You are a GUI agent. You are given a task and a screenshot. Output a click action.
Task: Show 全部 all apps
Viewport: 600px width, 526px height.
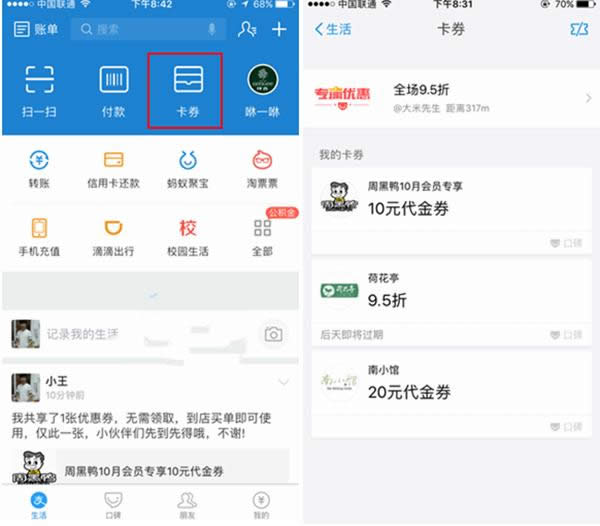tap(262, 236)
